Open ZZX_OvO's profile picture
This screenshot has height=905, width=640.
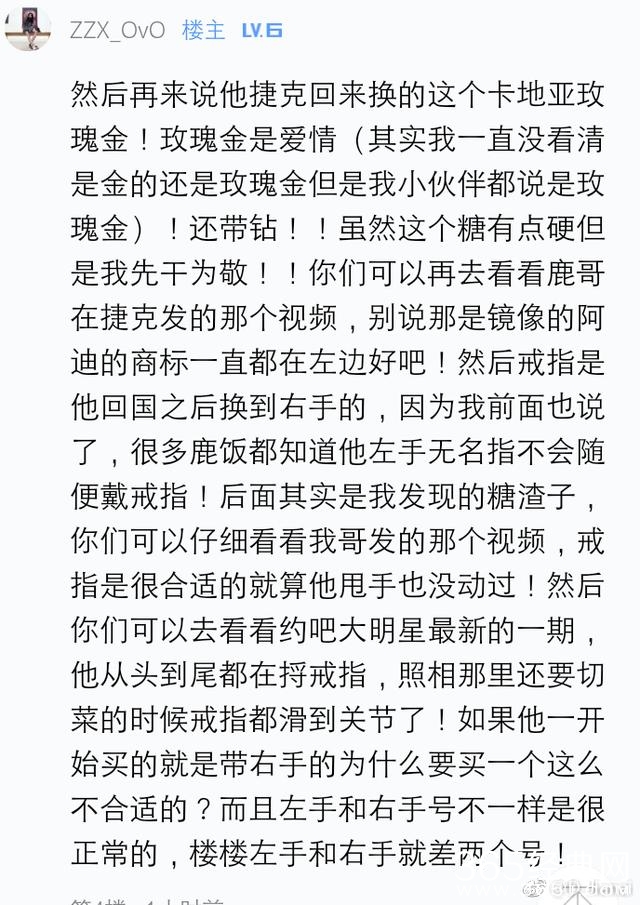[28, 26]
